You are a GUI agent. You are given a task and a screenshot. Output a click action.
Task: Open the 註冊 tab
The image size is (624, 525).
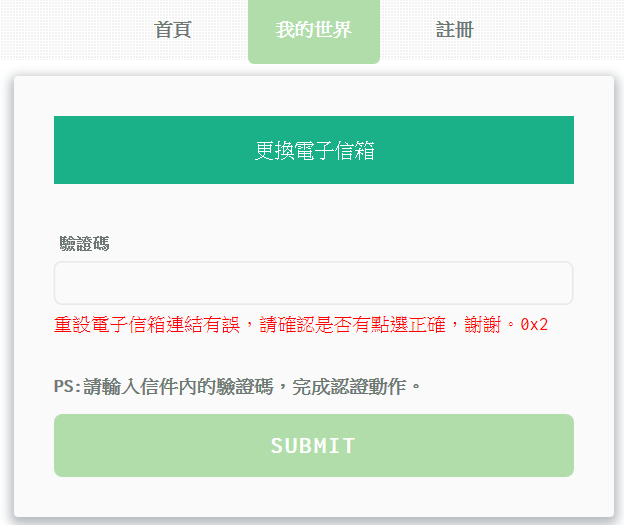(x=455, y=30)
